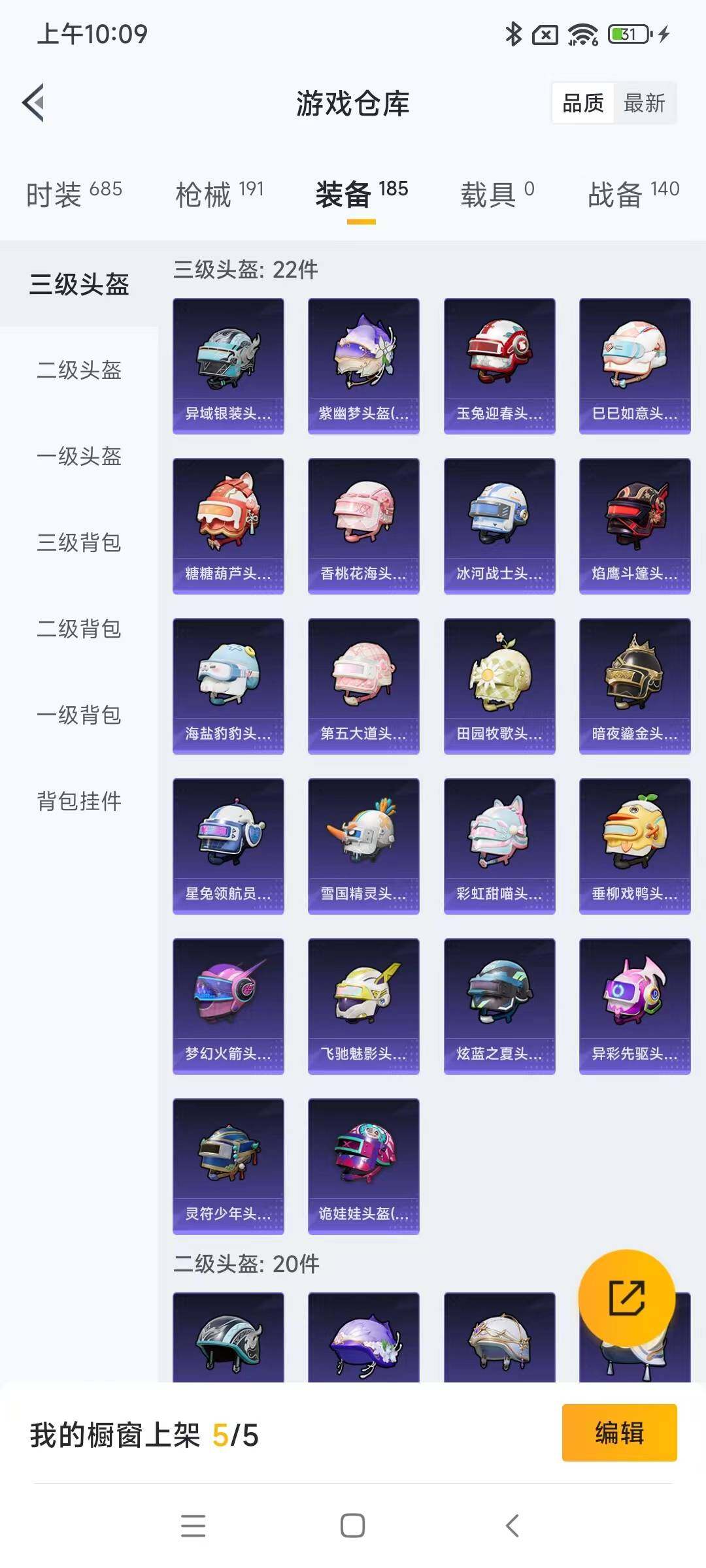Select the 三级背包 category
This screenshot has width=706, height=1568.
click(x=79, y=543)
